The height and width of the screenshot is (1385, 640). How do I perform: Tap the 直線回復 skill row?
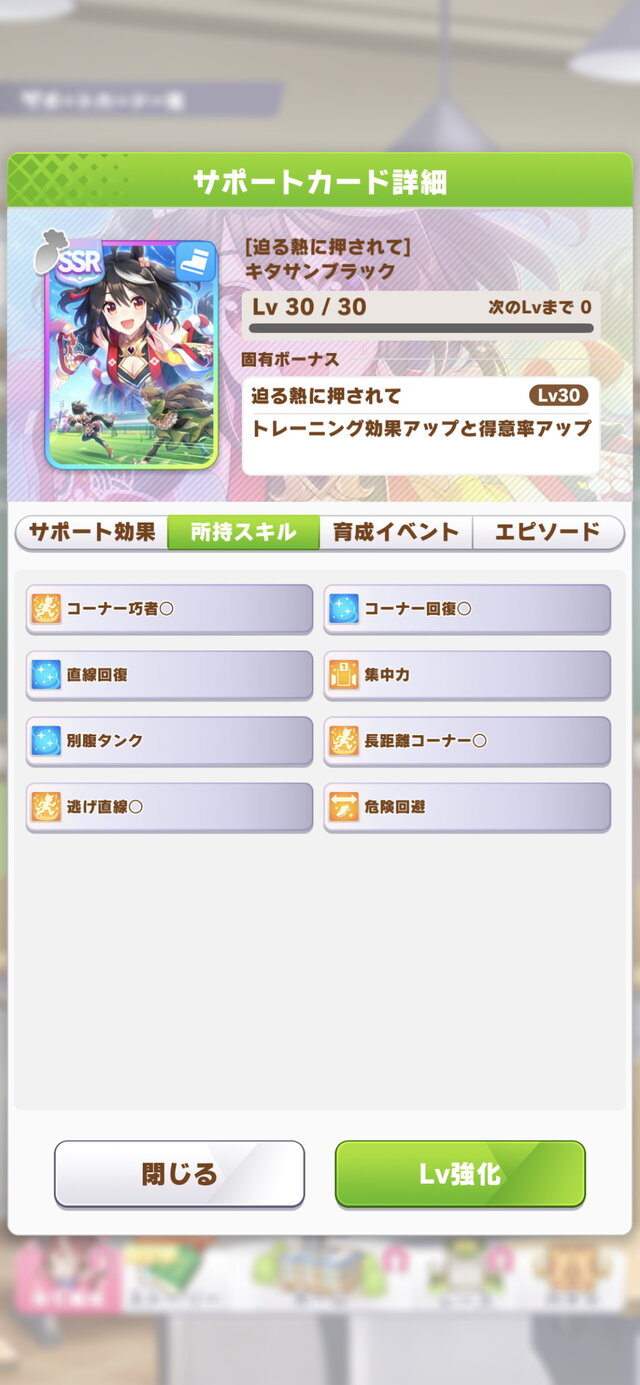coord(169,674)
